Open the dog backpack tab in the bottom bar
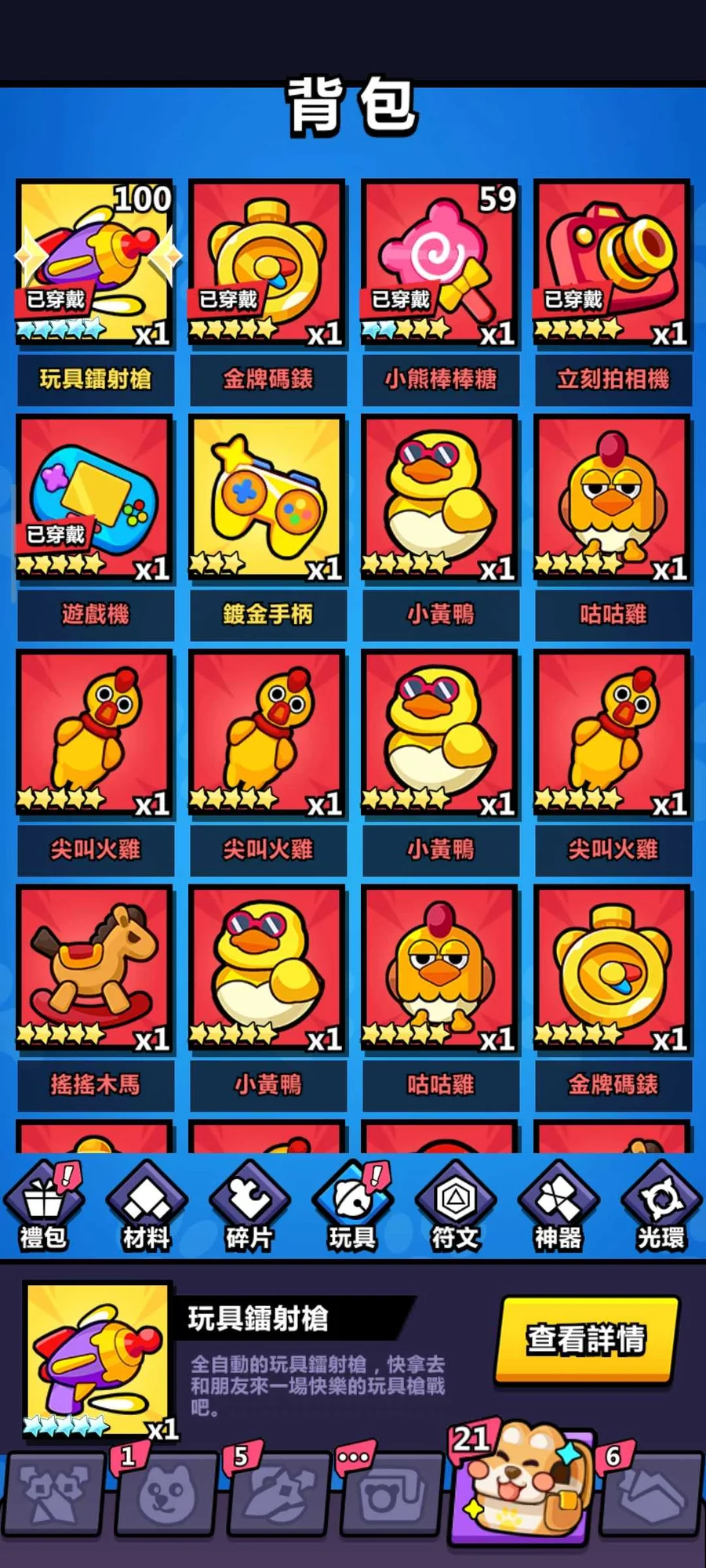Viewport: 706px width, 1568px height. tap(522, 1486)
